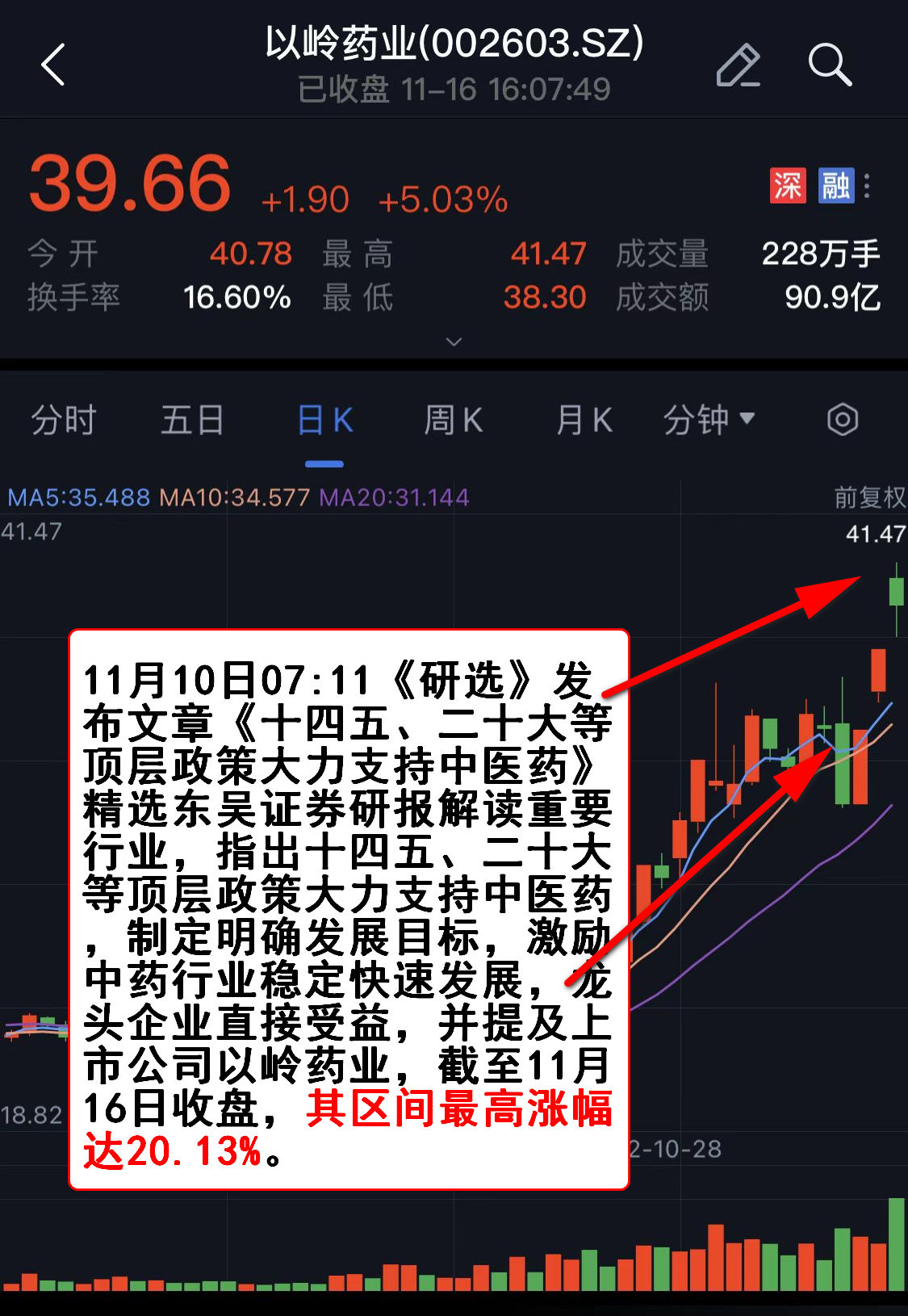908x1316 pixels.
Task: Switch to the 周K chart tab
Action: (454, 421)
